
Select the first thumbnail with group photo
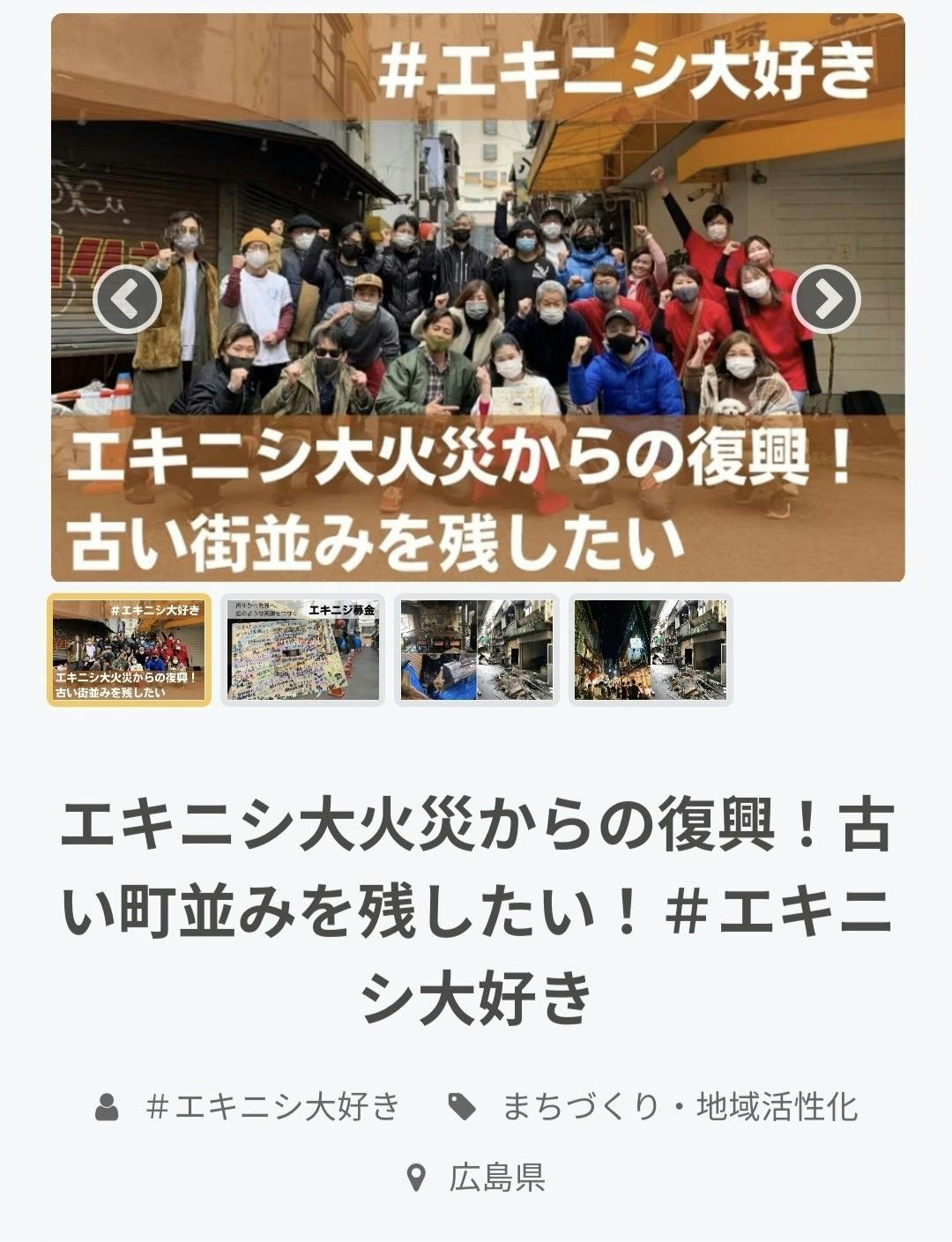129,651
